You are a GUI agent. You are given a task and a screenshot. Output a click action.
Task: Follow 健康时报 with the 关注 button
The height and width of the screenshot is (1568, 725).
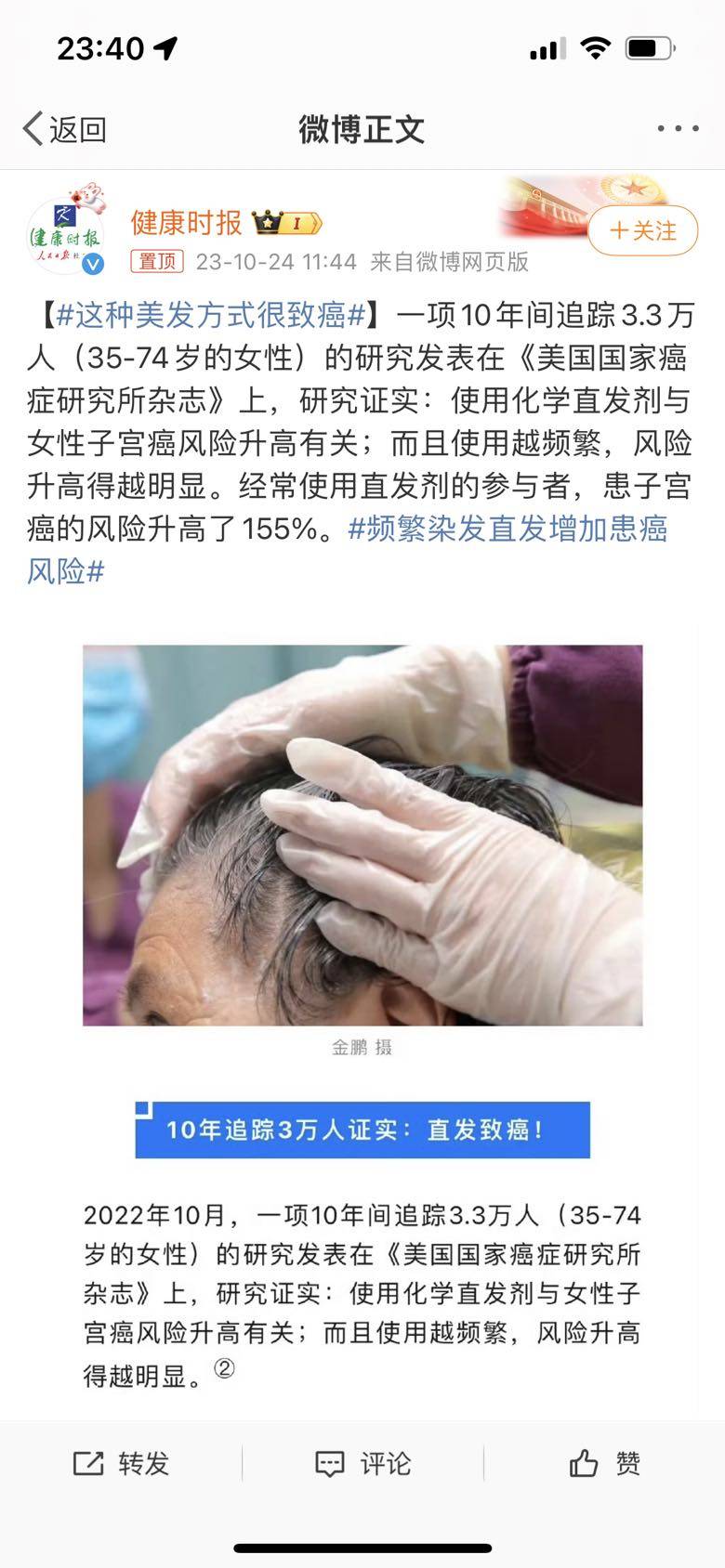[x=643, y=230]
